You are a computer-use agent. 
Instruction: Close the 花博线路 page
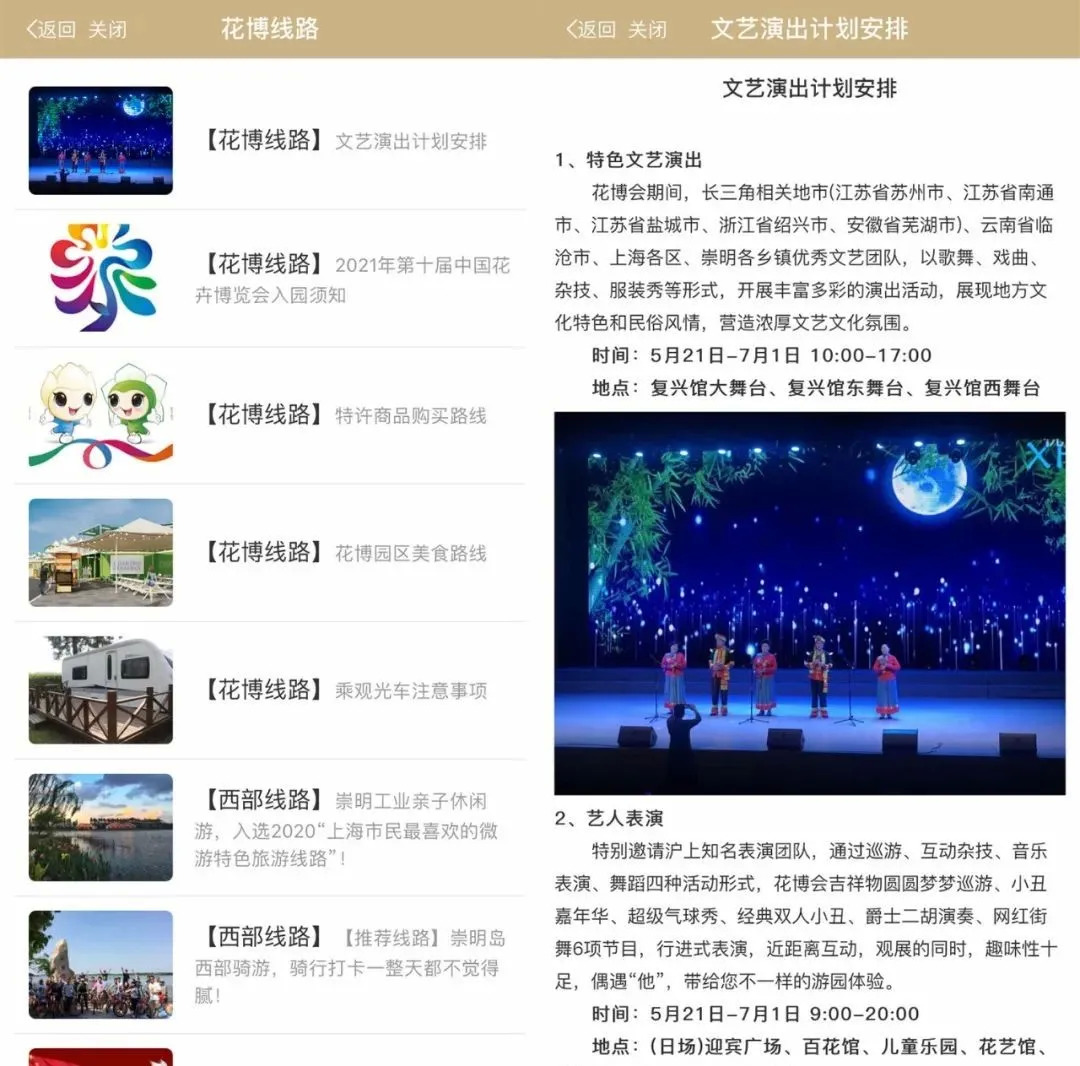point(107,29)
